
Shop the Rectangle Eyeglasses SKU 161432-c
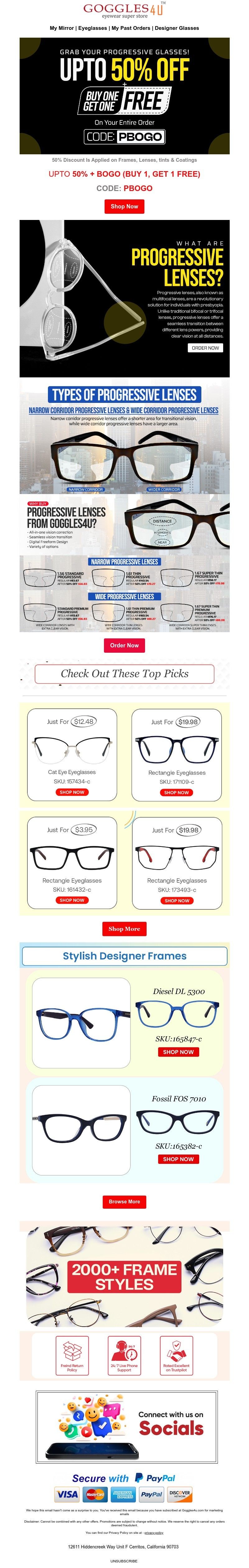(72, 900)
